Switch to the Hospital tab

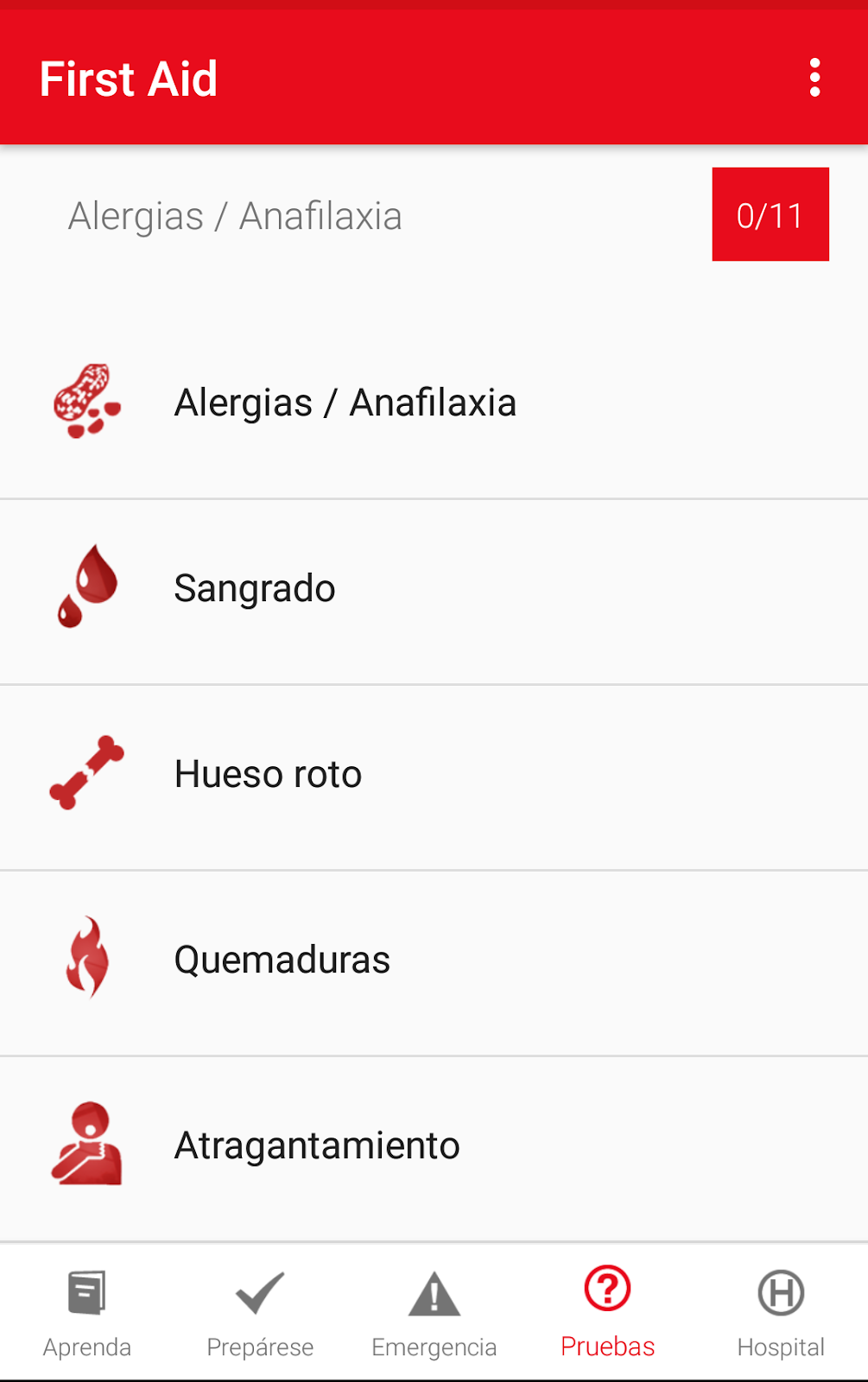tap(781, 1313)
